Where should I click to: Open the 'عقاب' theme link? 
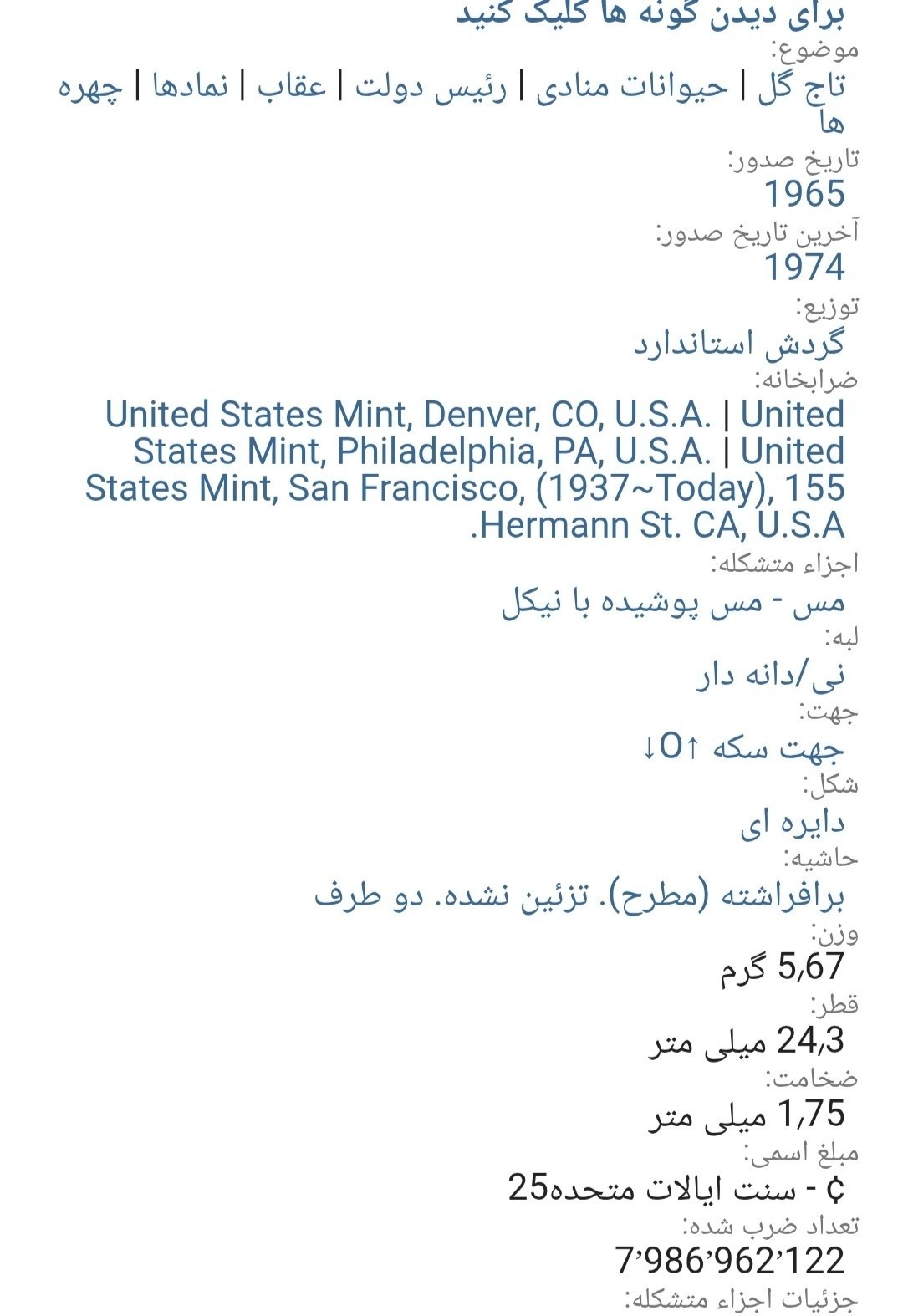pyautogui.click(x=291, y=86)
